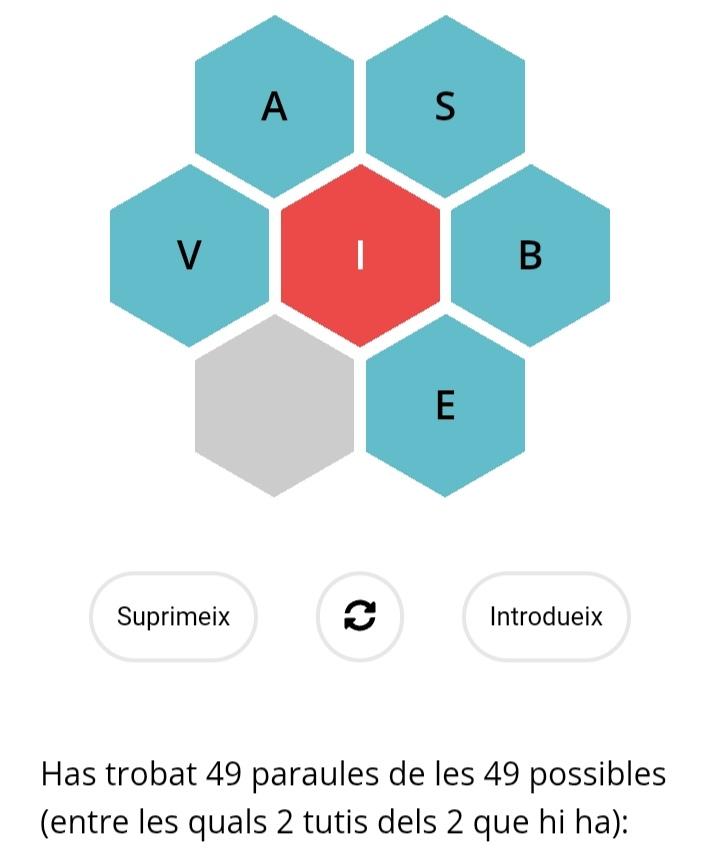Tap the letter V hexagon
The width and height of the screenshot is (720, 853).
(189, 256)
